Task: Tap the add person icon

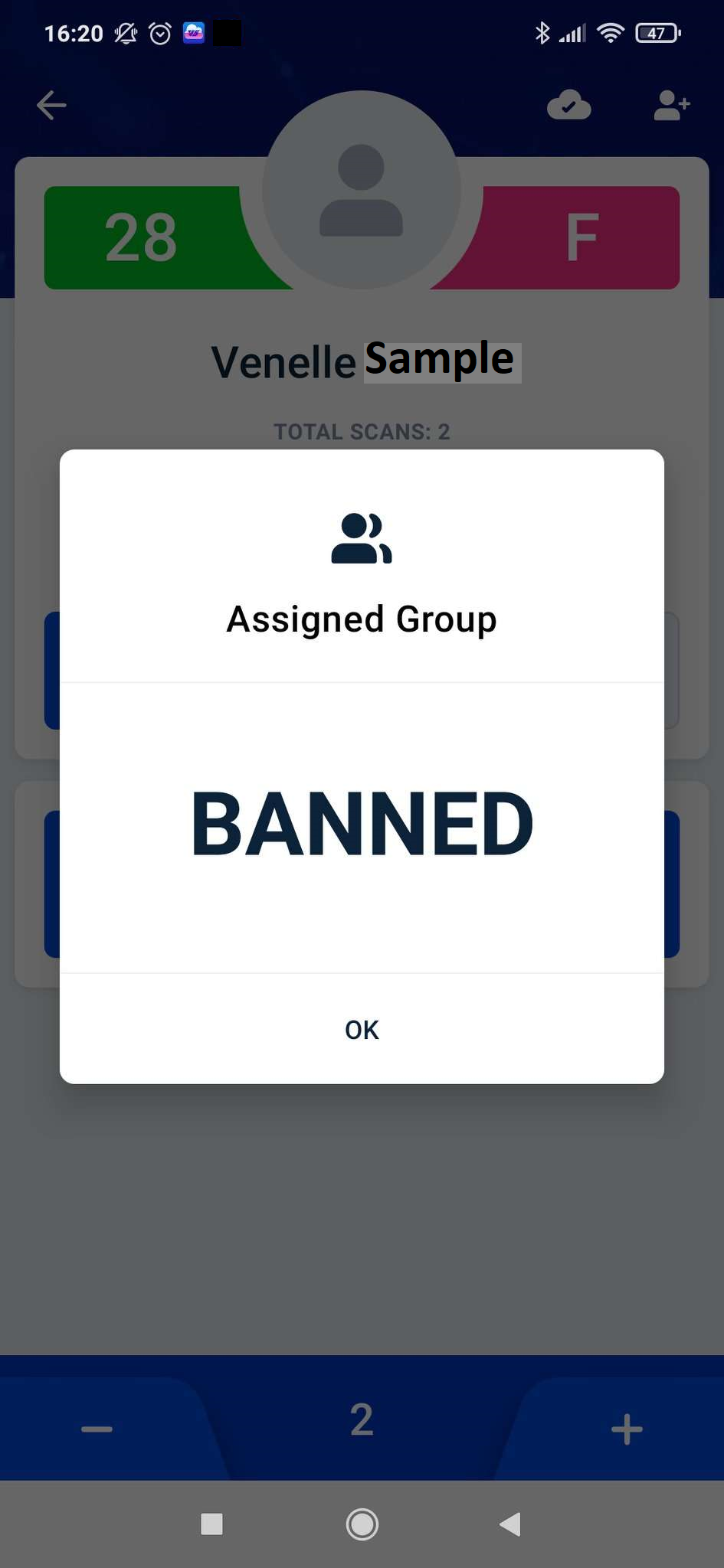Action: point(672,106)
